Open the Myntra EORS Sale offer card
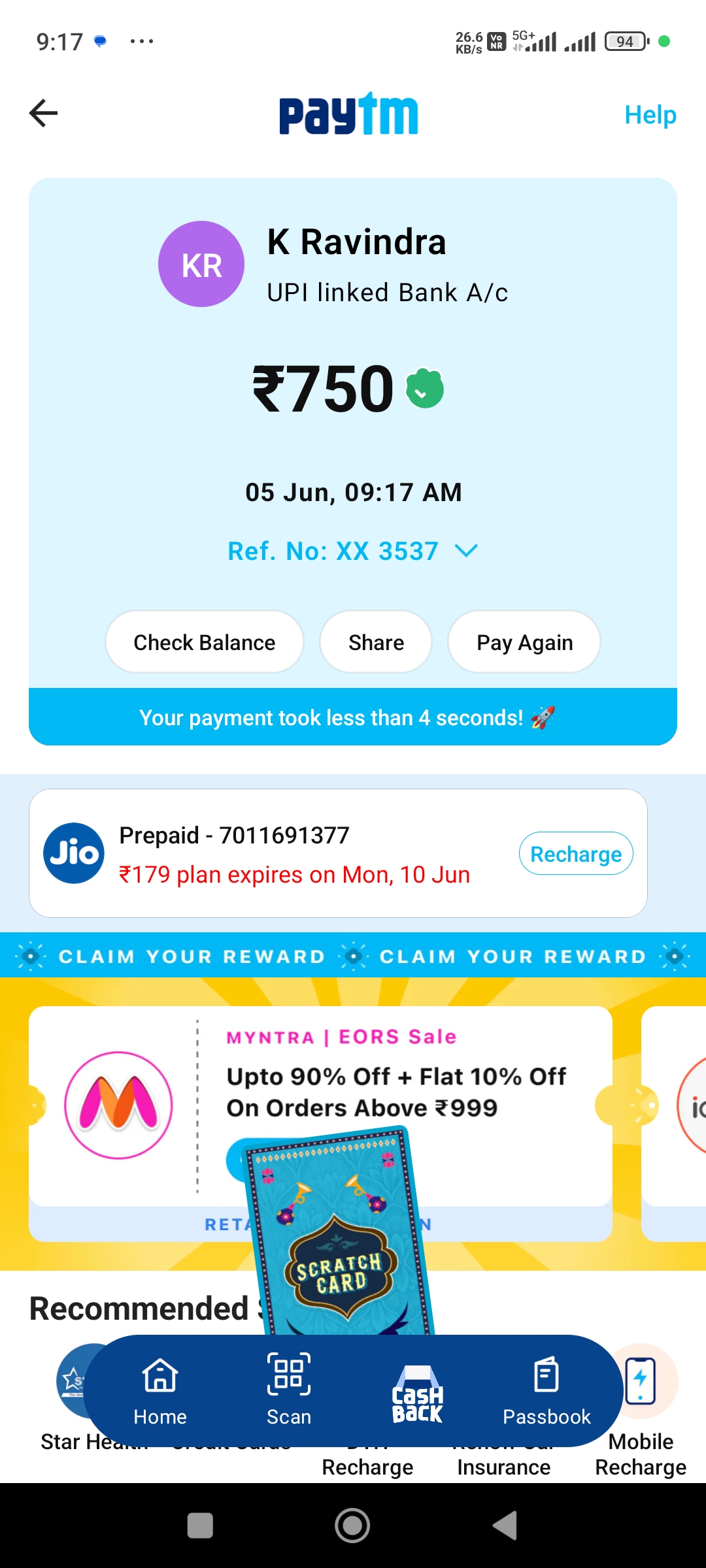The image size is (706, 1568). pyautogui.click(x=396, y=1078)
